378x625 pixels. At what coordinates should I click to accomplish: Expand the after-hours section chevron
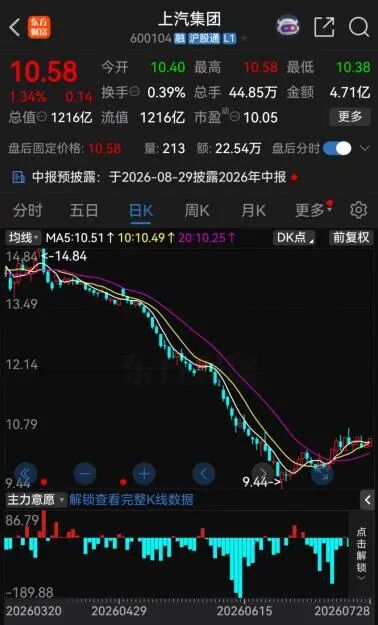point(364,149)
